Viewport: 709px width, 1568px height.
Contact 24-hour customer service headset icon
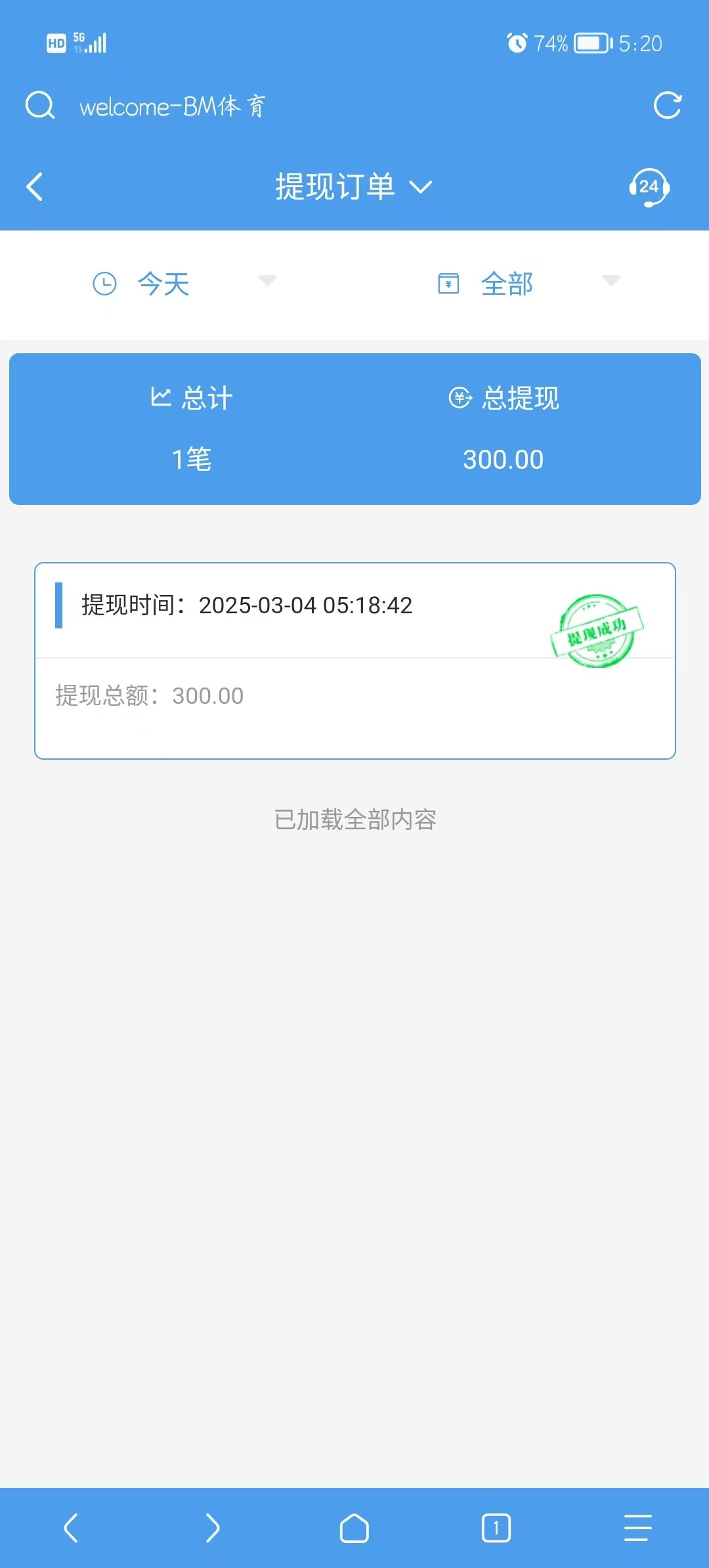point(649,187)
